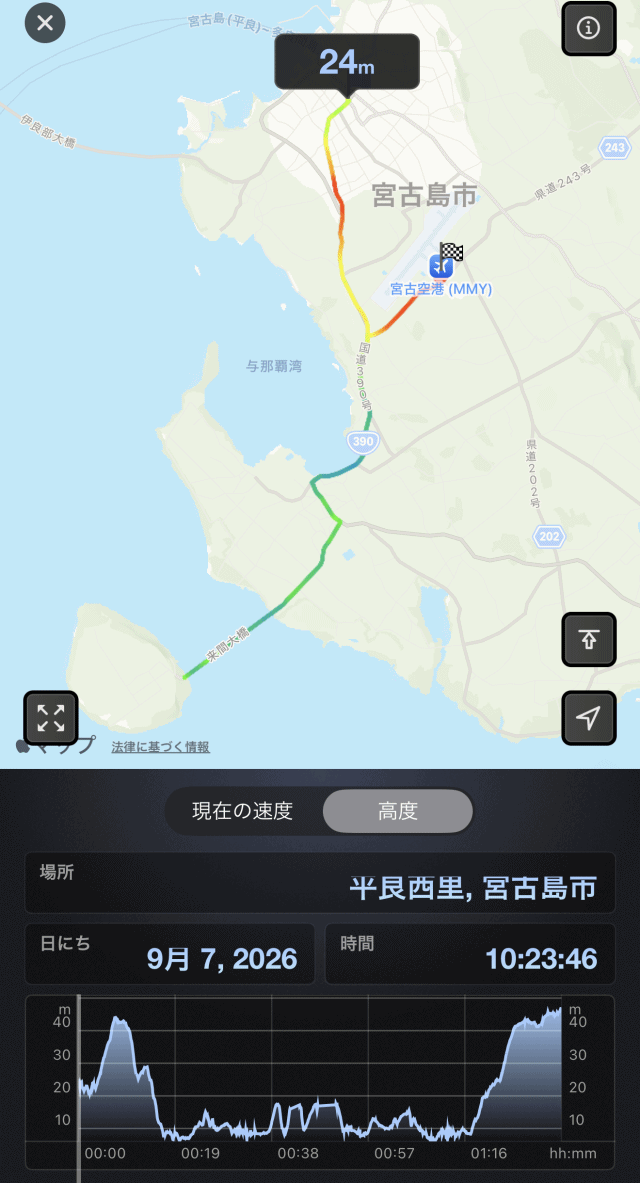Viewport: 640px width, 1183px height.
Task: Expand the map to fullscreen
Action: pos(51,718)
